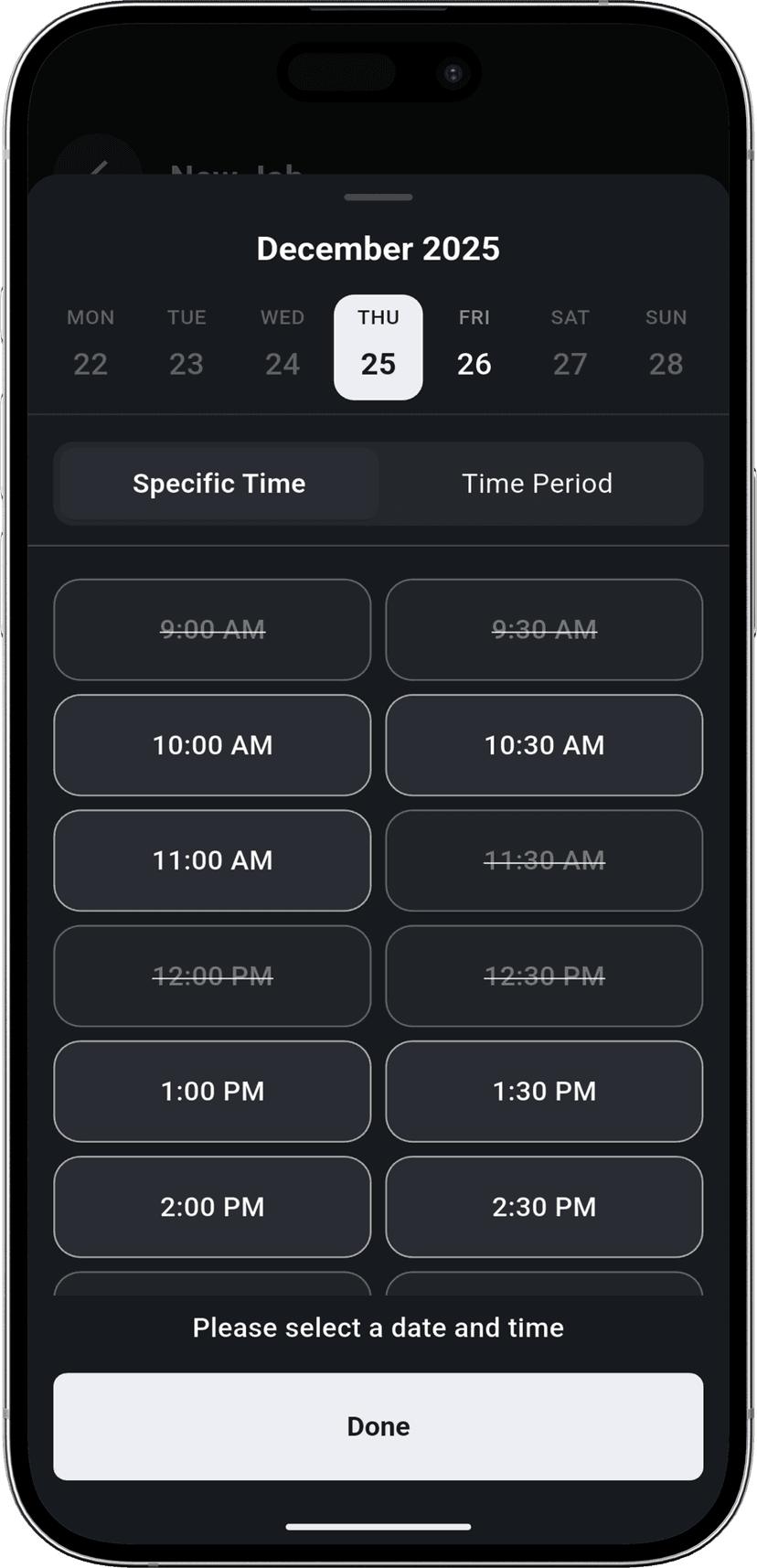The width and height of the screenshot is (757, 1568).
Task: Tap the unavailable 9:00 AM slot
Action: pos(212,630)
